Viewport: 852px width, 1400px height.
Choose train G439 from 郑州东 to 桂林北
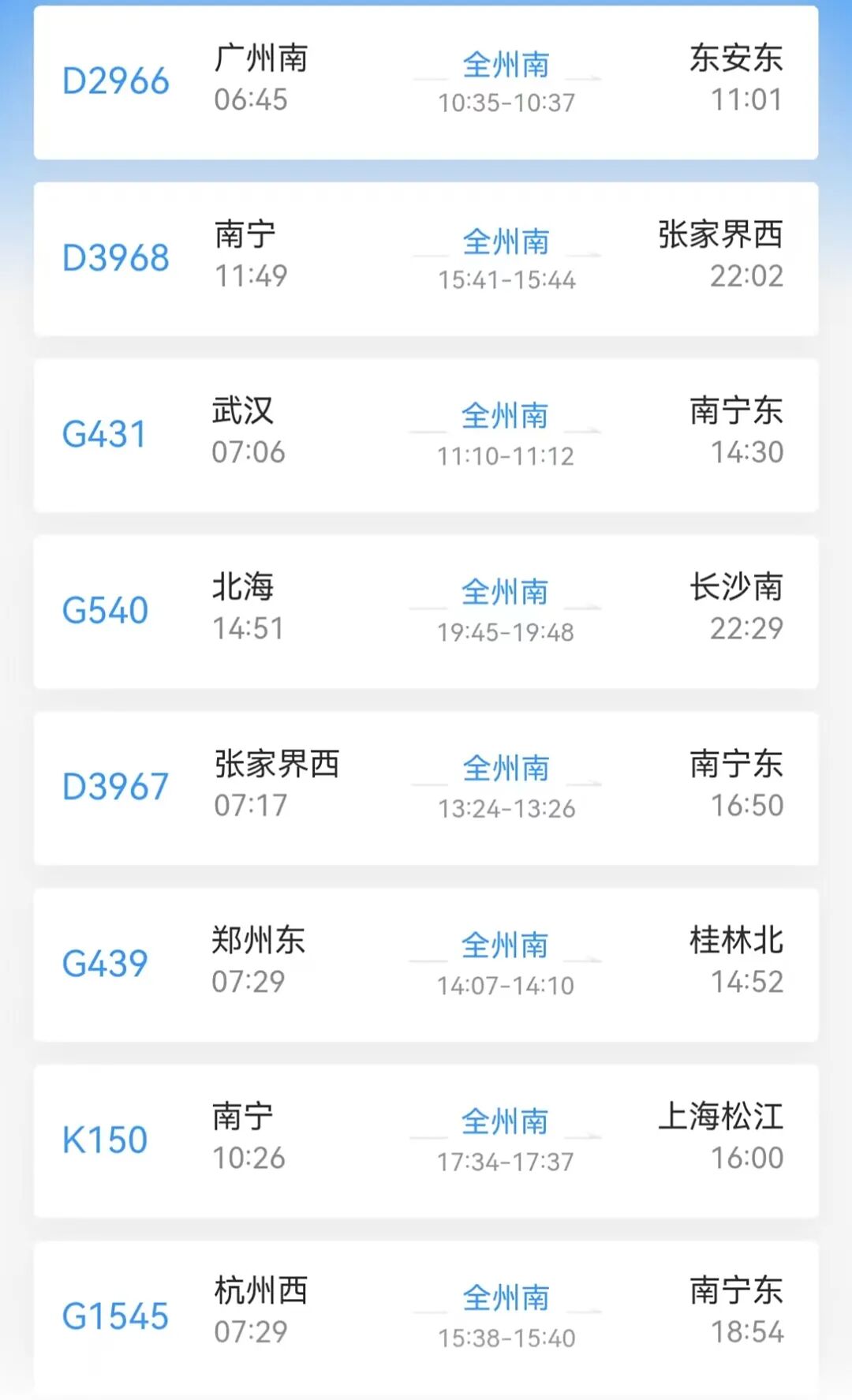click(426, 964)
